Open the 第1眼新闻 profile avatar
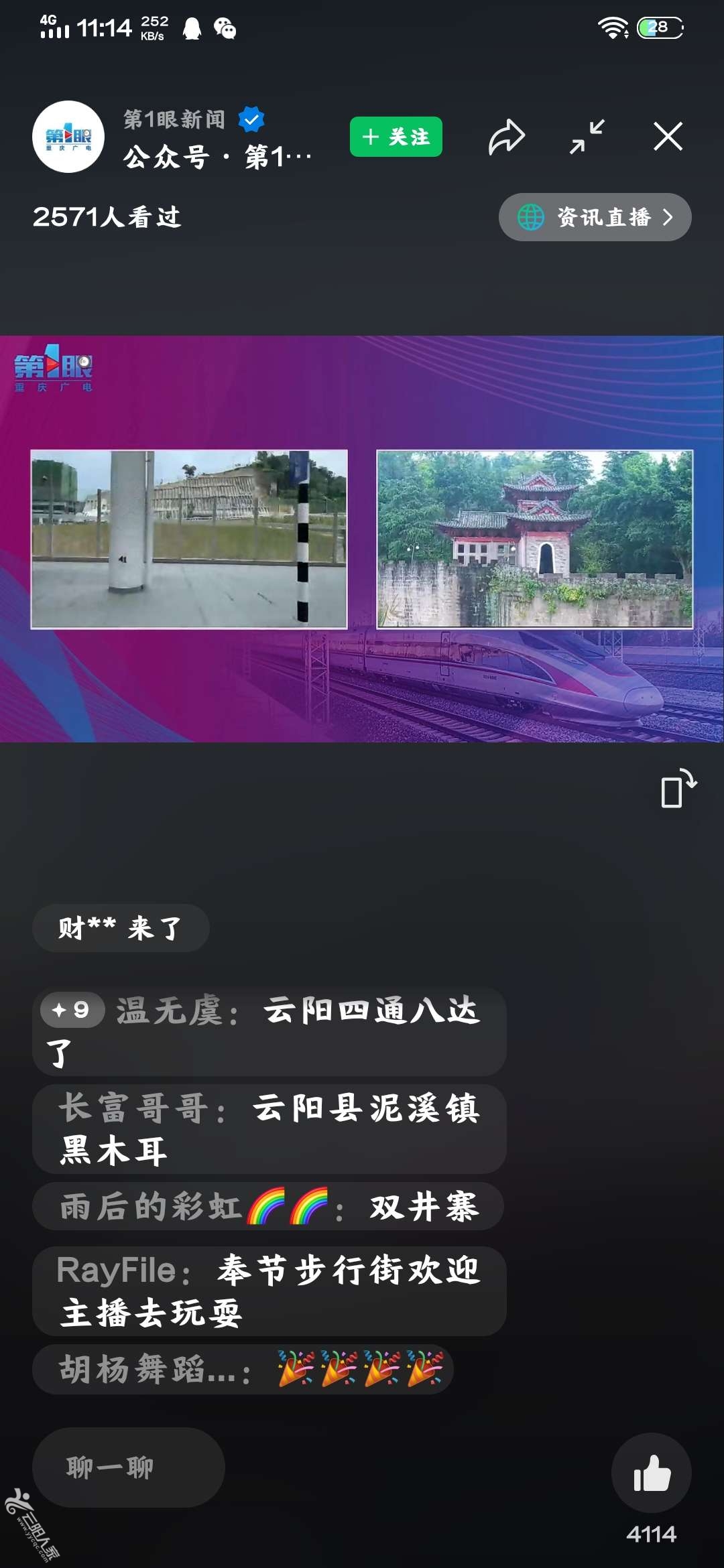The height and width of the screenshot is (1568, 724). click(x=68, y=137)
